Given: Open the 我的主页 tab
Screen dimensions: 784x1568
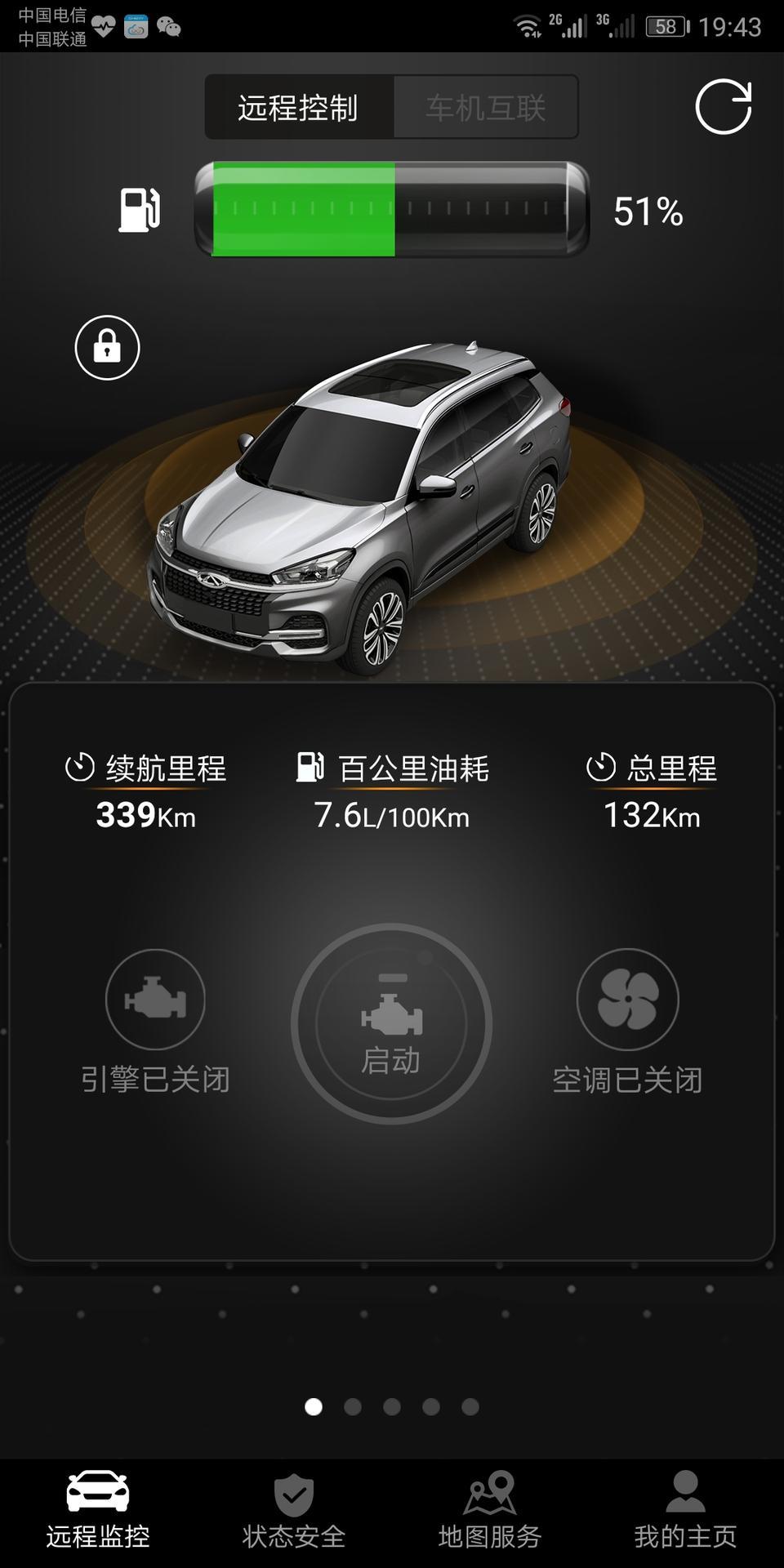Looking at the screenshot, I should [x=685, y=1512].
